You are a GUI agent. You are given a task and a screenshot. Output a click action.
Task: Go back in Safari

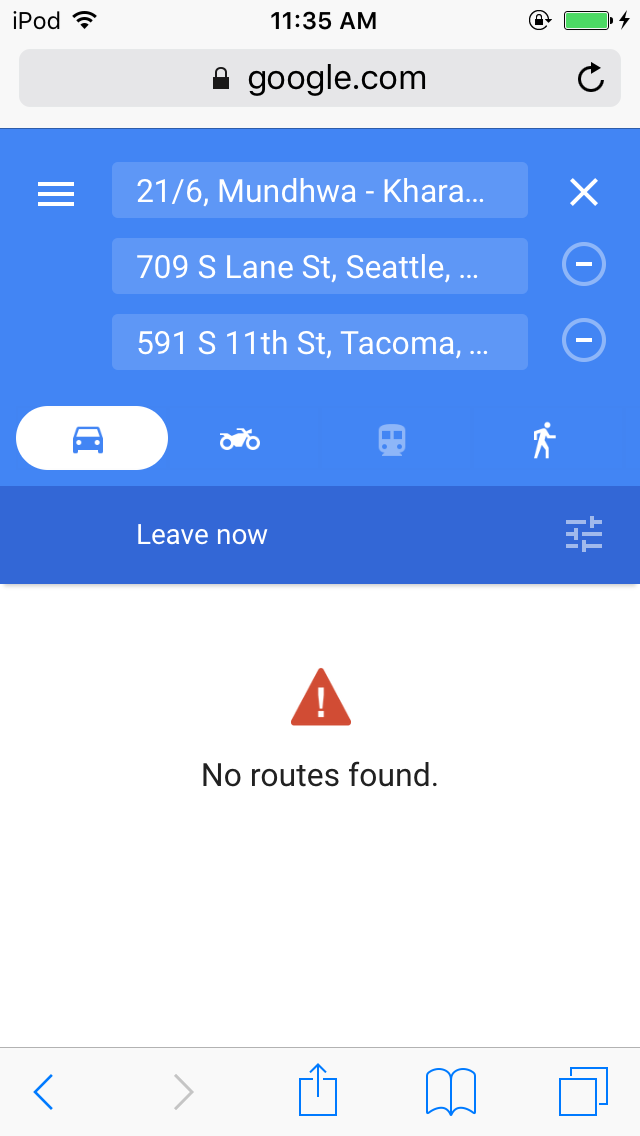click(43, 1091)
